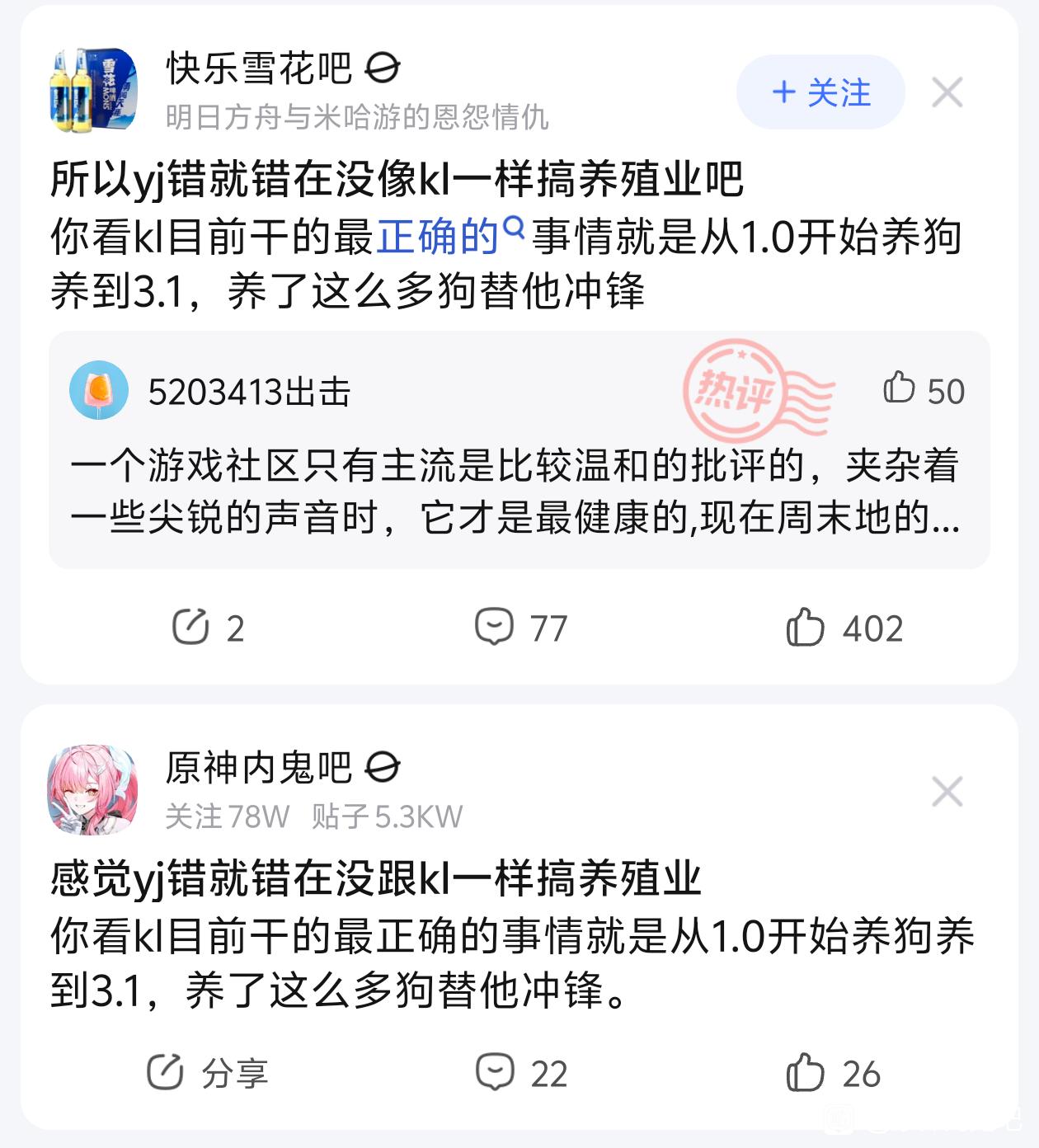
Task: Dismiss the 快乐雪花吧 post
Action: point(947,92)
